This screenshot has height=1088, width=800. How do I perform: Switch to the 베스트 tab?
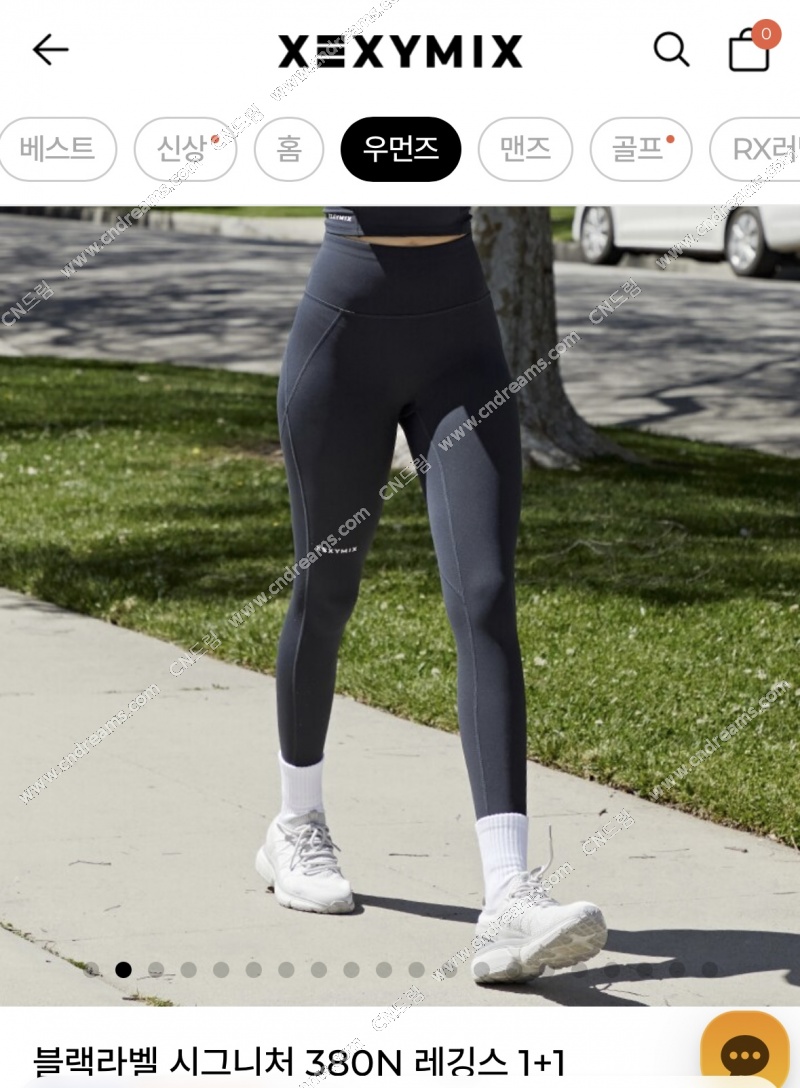[x=57, y=149]
